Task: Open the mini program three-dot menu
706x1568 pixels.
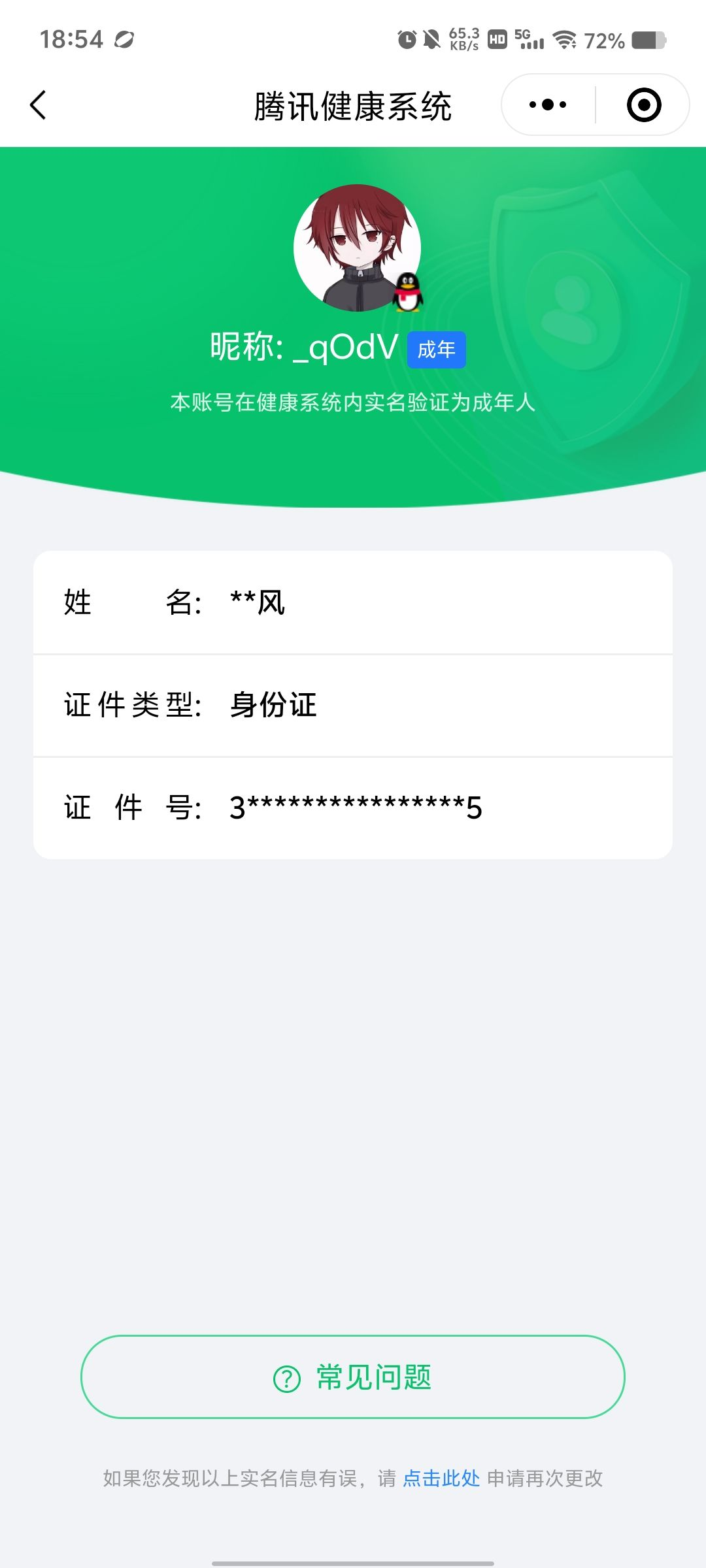Action: [x=548, y=105]
